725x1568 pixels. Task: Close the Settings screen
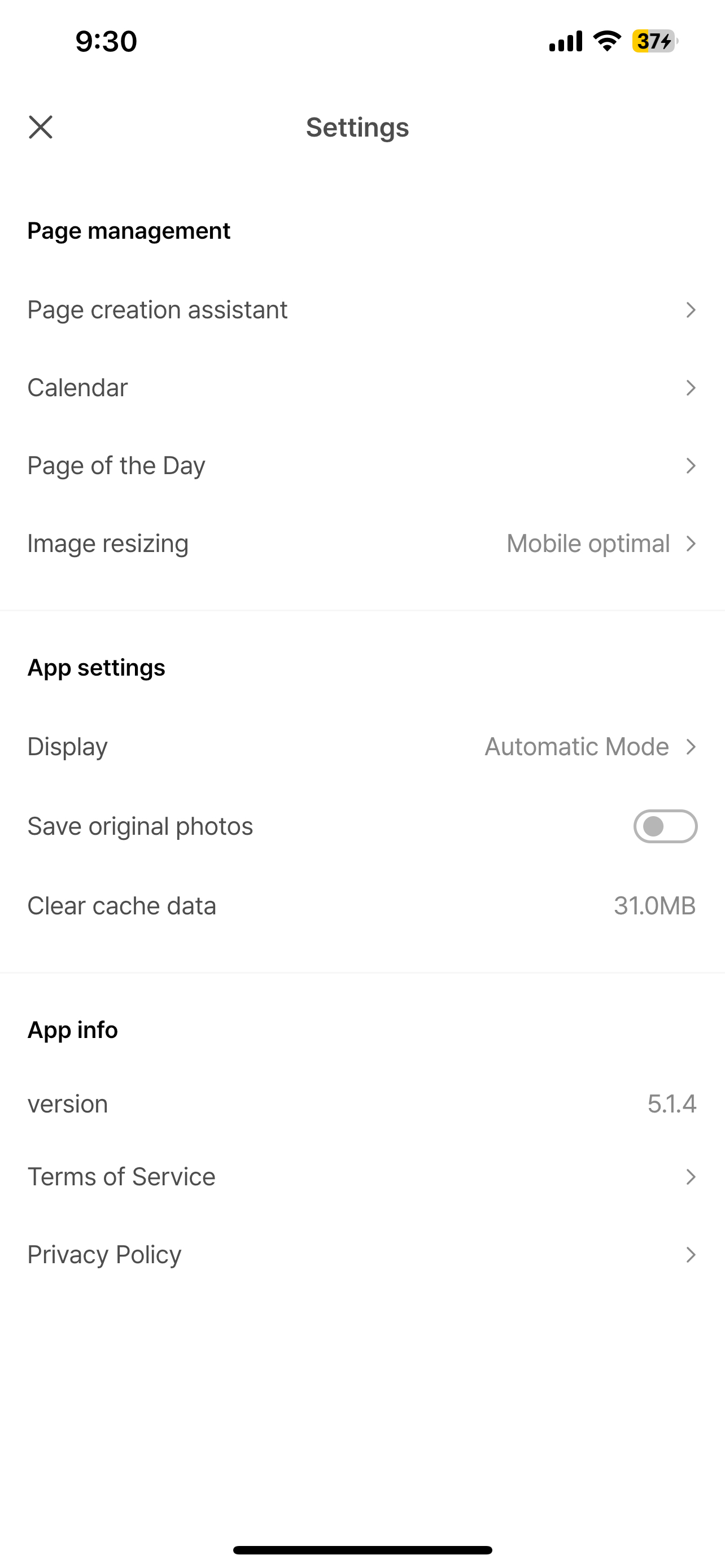click(x=41, y=127)
